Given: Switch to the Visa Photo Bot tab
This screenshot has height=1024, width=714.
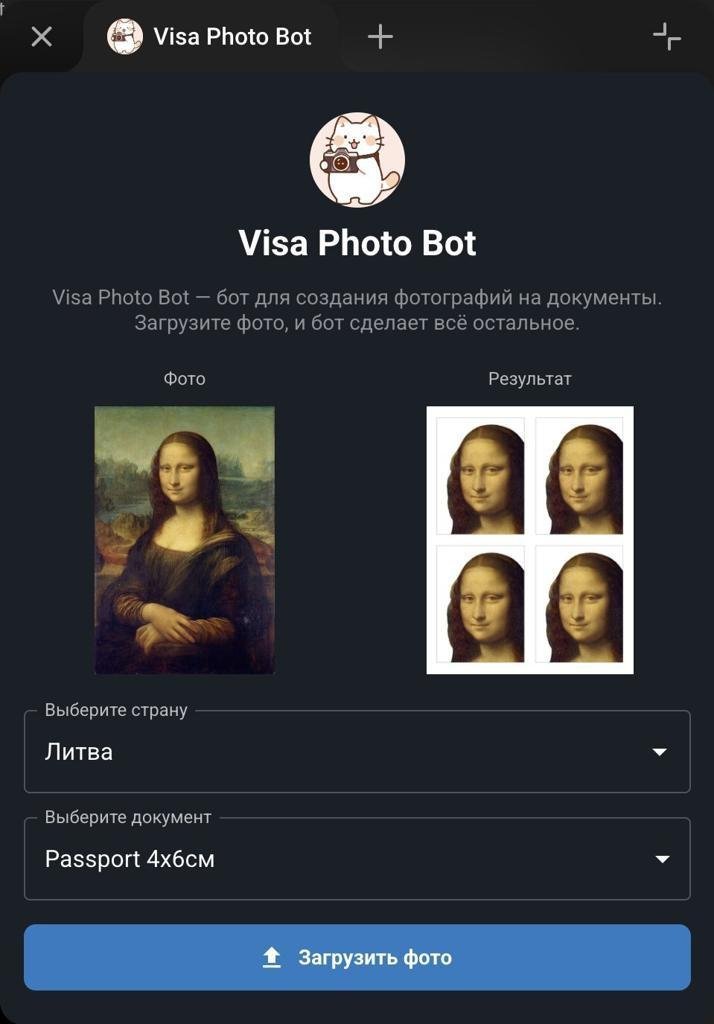Looking at the screenshot, I should coord(210,37).
